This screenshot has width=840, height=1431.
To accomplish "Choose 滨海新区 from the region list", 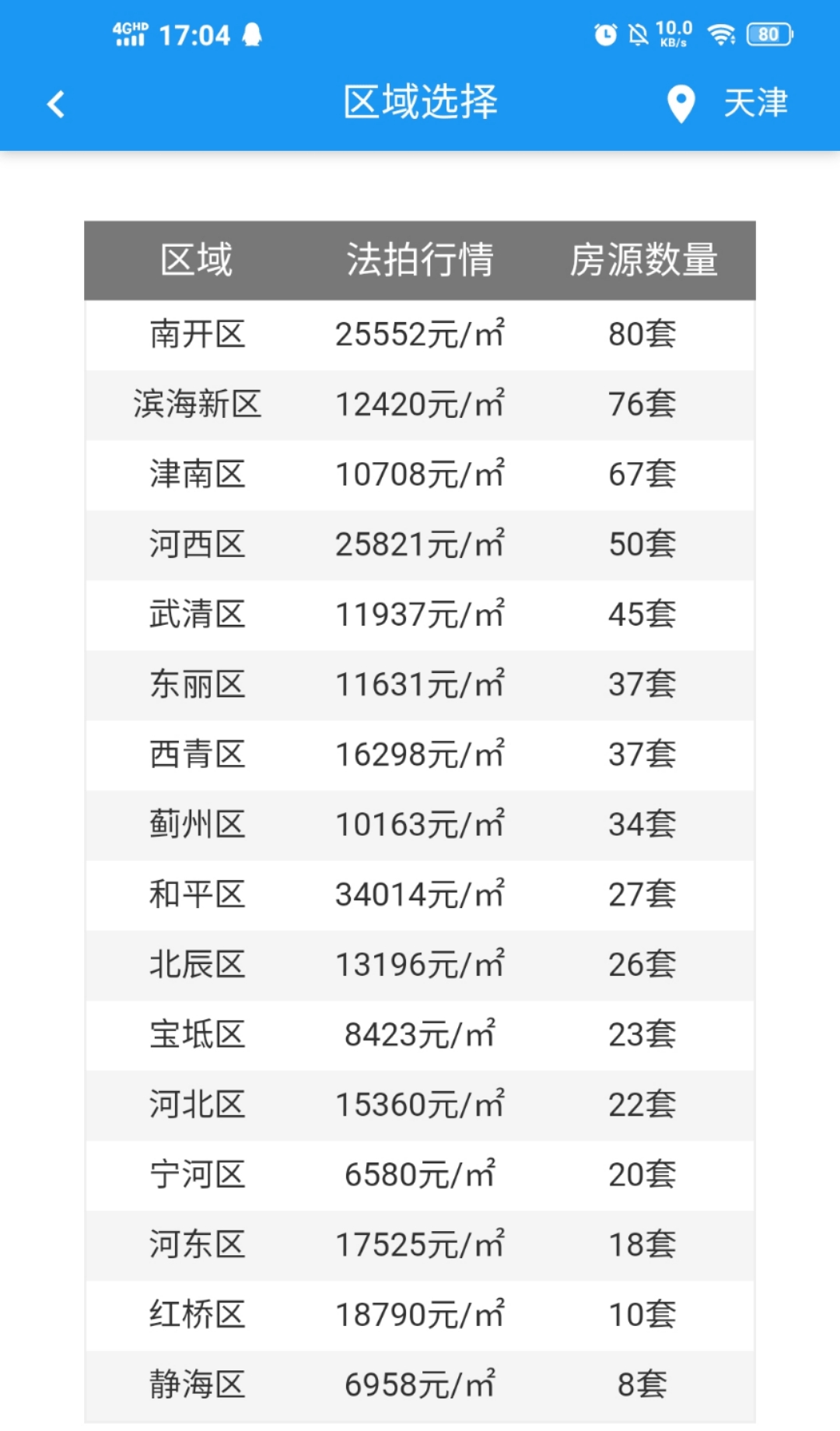I will pos(420,405).
